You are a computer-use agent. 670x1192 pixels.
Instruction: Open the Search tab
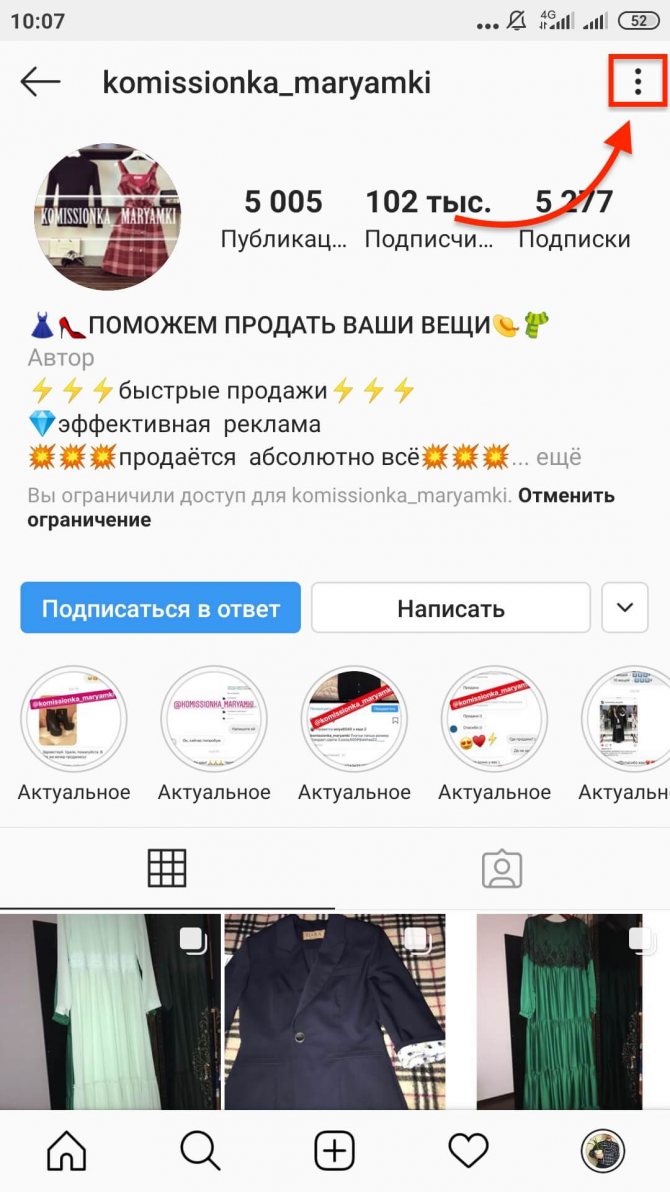click(x=201, y=1152)
